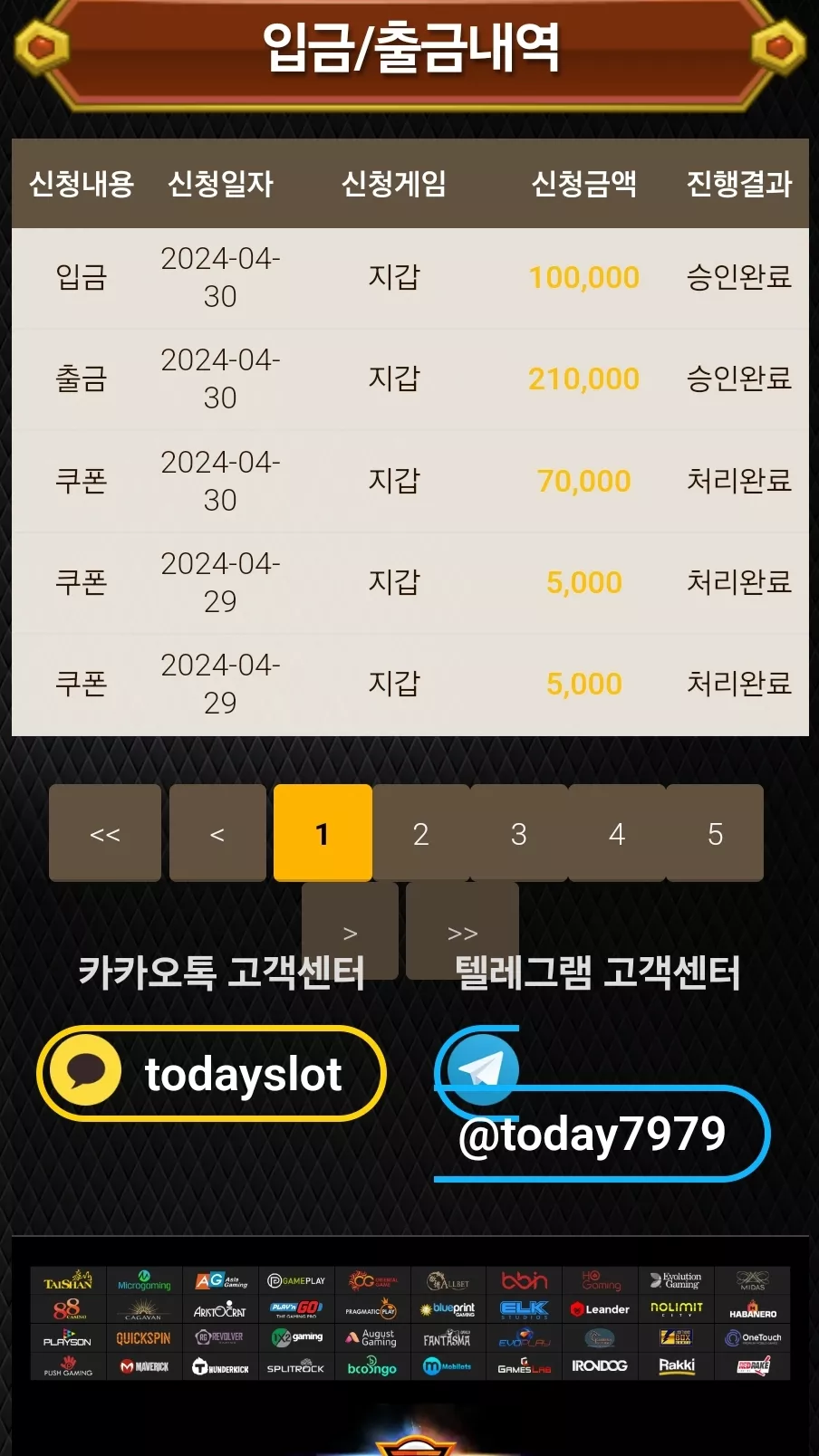The image size is (819, 1456).
Task: Open page 2 of the history
Action: coord(421,833)
